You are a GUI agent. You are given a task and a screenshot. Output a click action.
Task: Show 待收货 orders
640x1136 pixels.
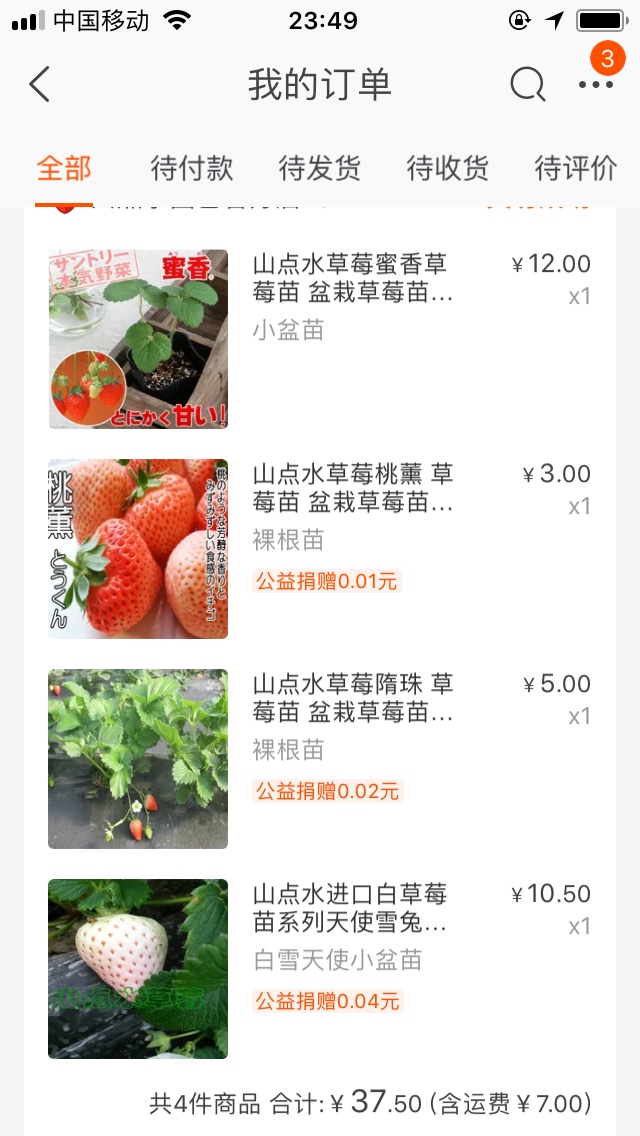[448, 168]
